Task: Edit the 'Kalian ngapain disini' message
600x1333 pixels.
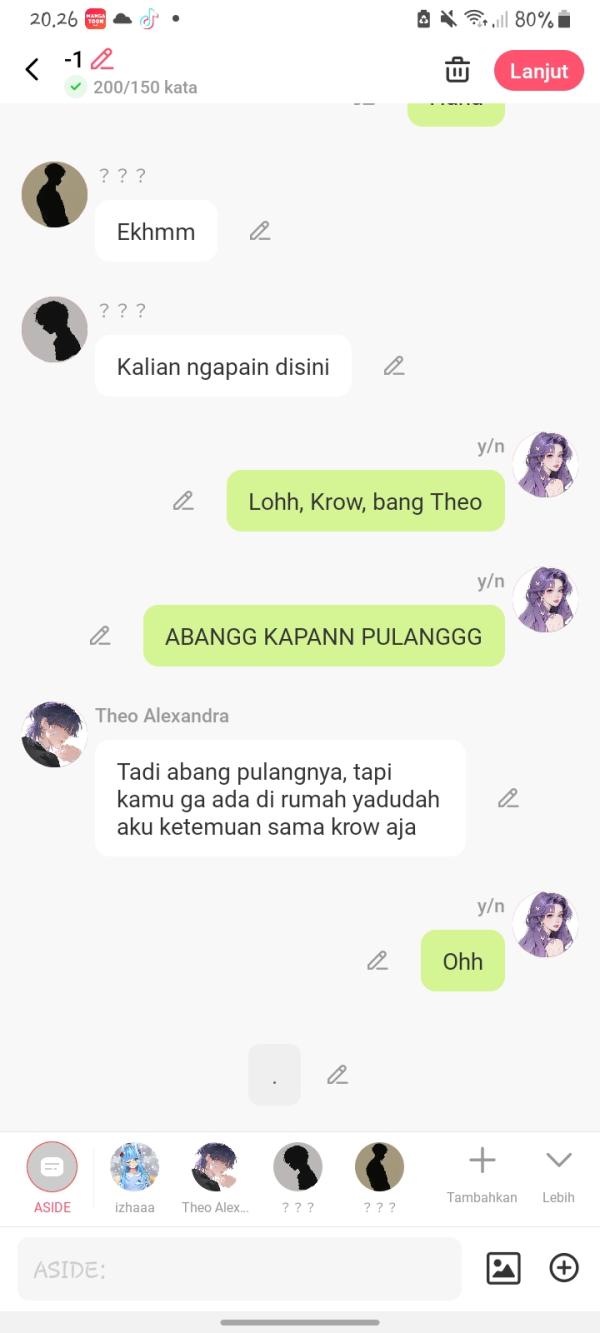Action: coord(394,366)
